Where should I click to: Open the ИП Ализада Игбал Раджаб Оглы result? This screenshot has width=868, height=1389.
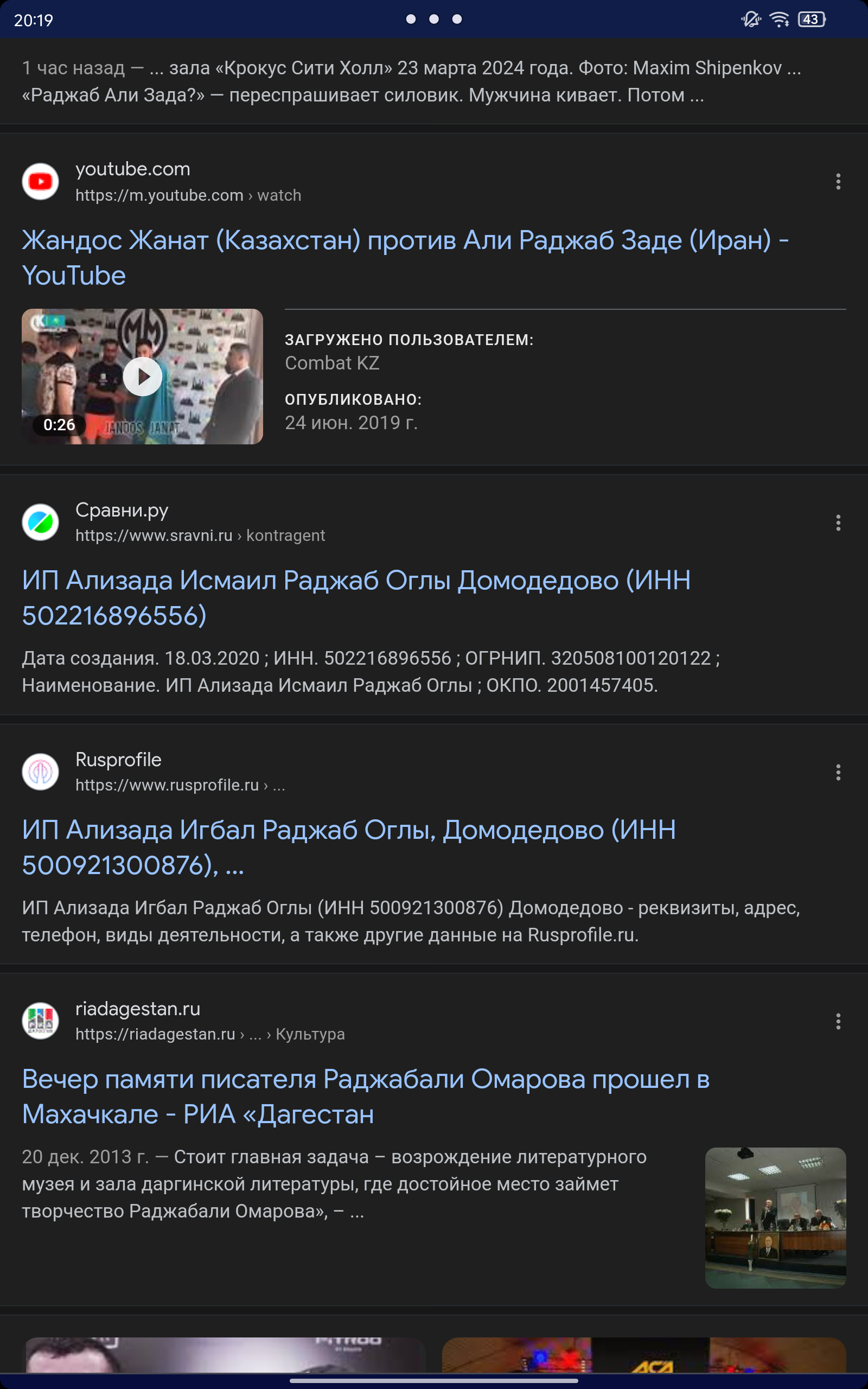coord(349,847)
